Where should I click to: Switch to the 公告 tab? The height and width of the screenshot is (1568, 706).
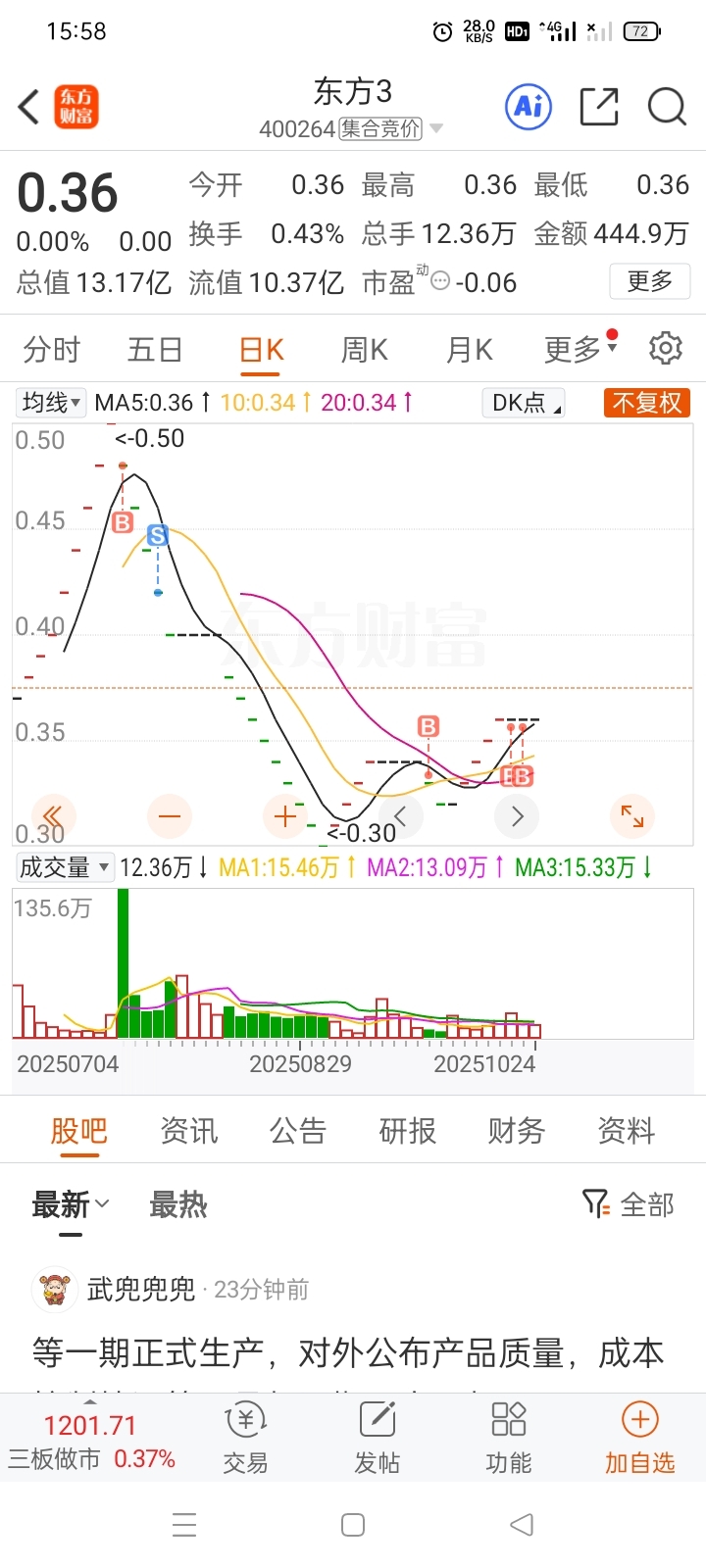pyautogui.click(x=298, y=1131)
